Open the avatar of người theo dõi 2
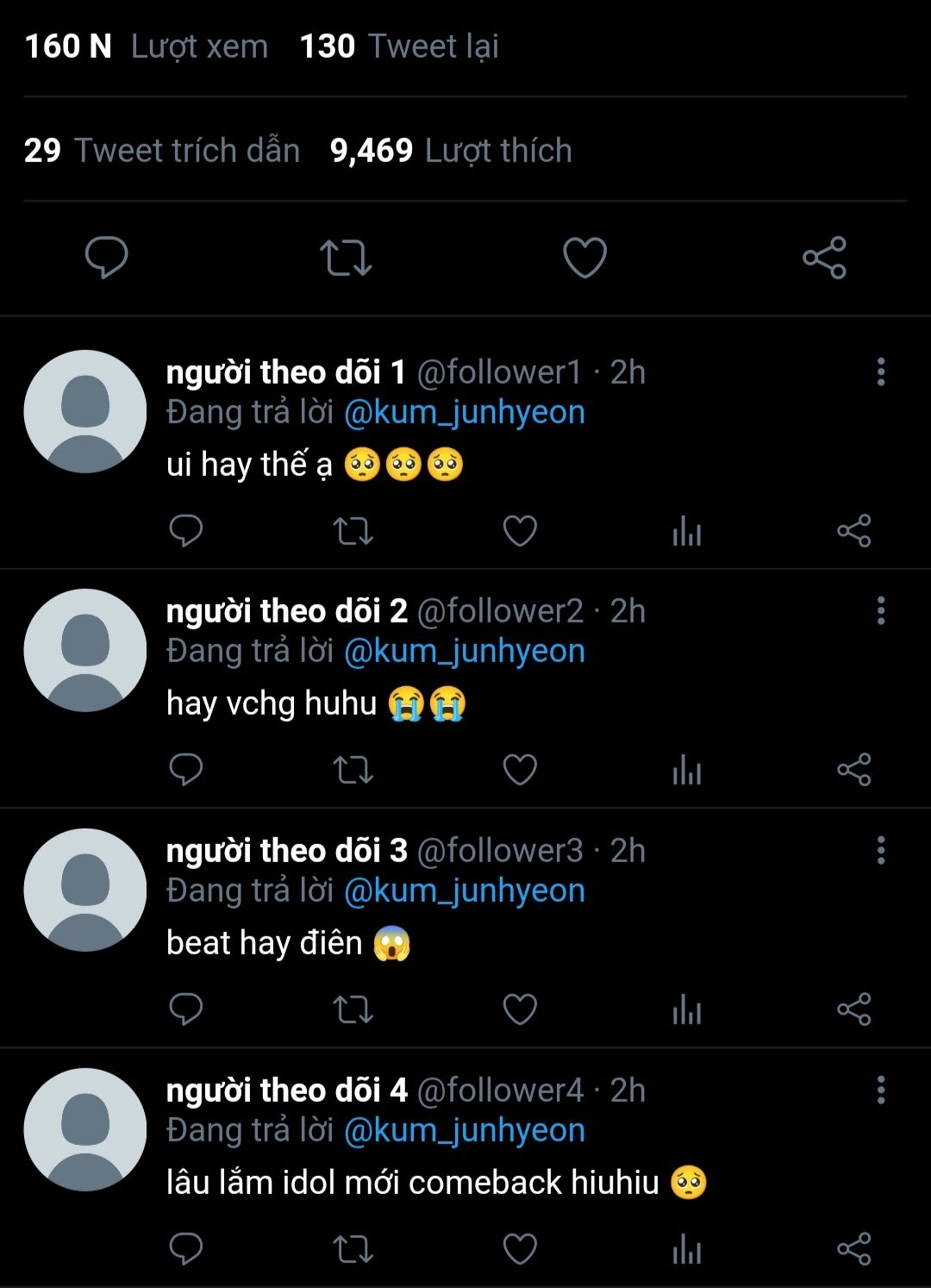This screenshot has height=1288, width=931. (x=85, y=650)
